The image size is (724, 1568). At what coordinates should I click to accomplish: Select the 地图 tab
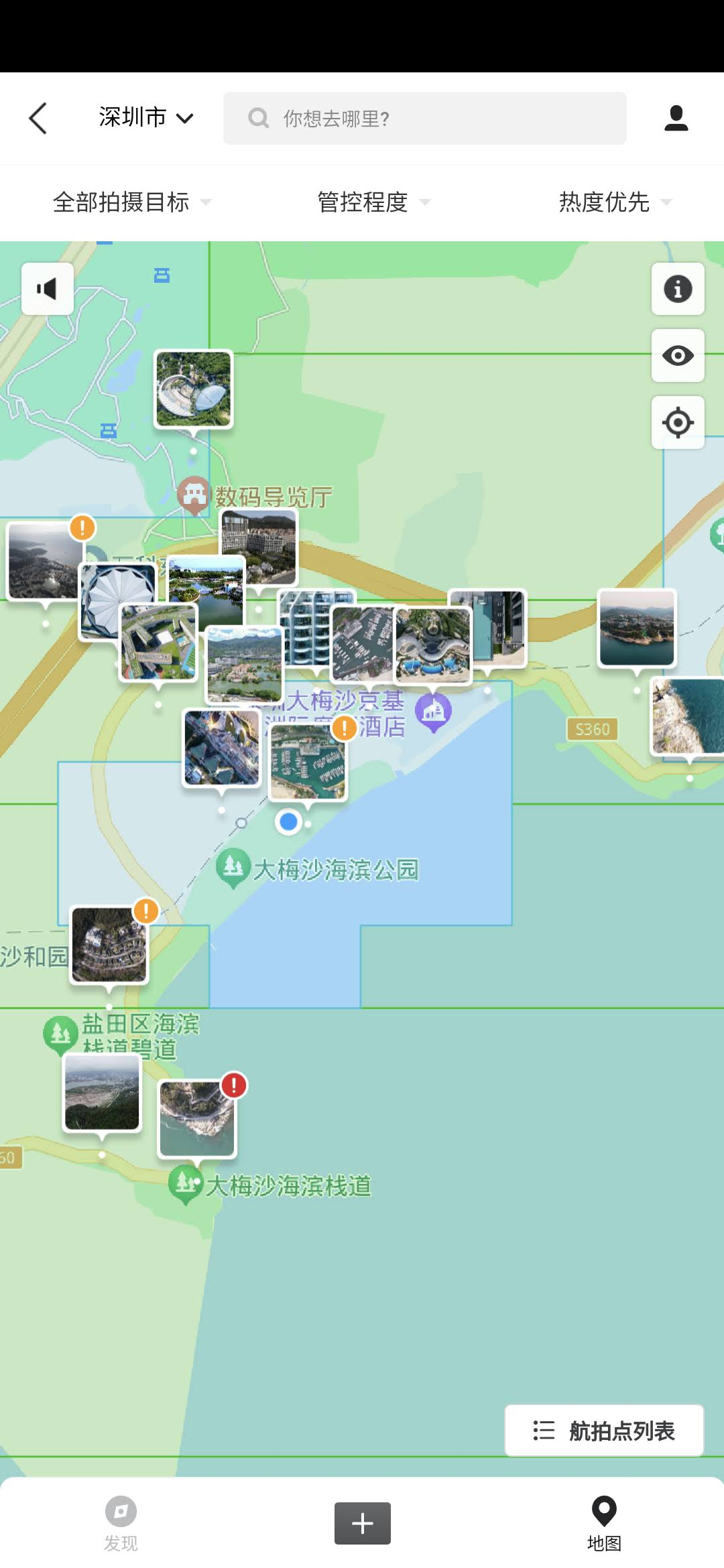[x=603, y=1522]
